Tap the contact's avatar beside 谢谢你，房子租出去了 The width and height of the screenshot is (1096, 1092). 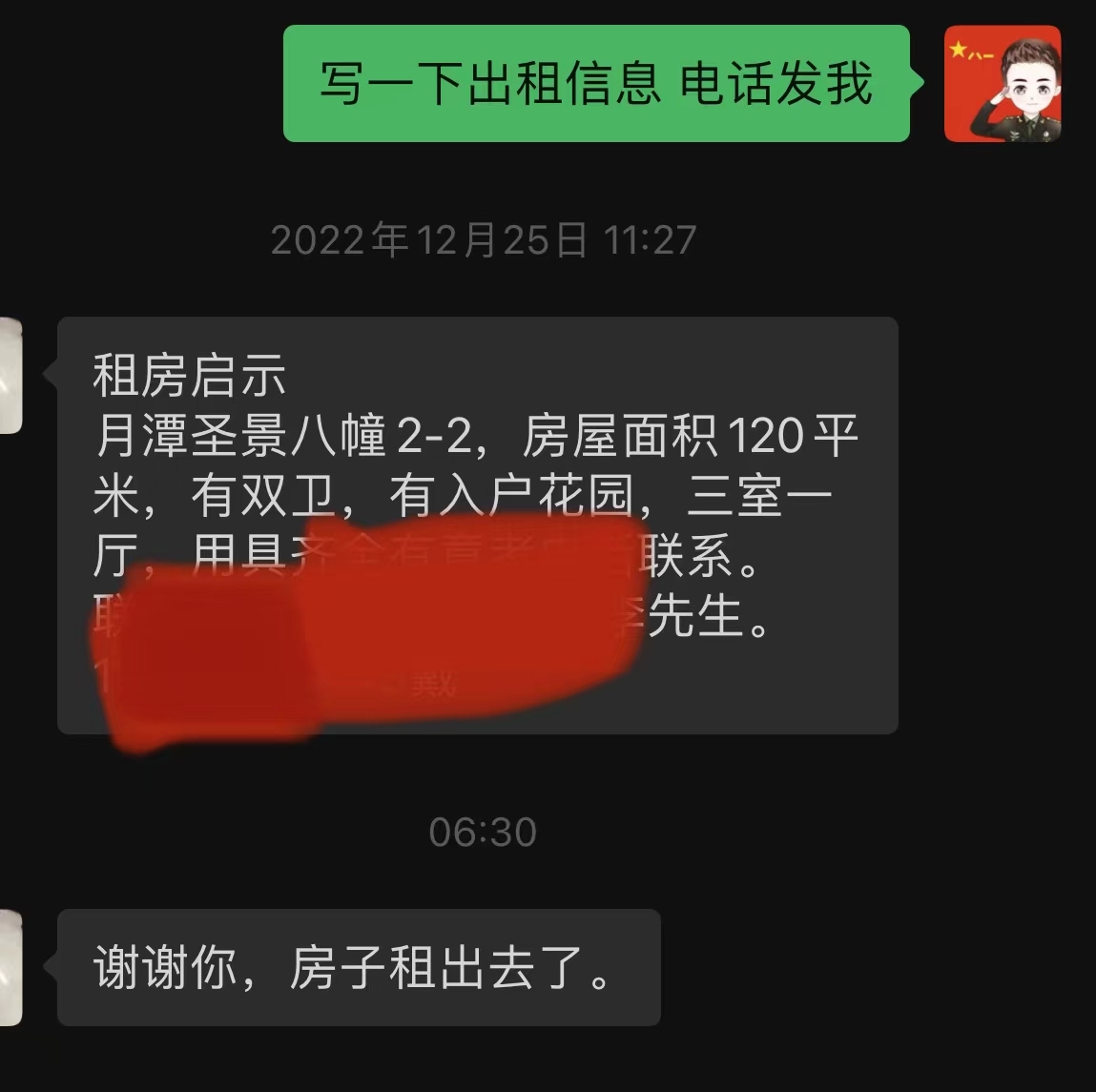click(x=10, y=967)
